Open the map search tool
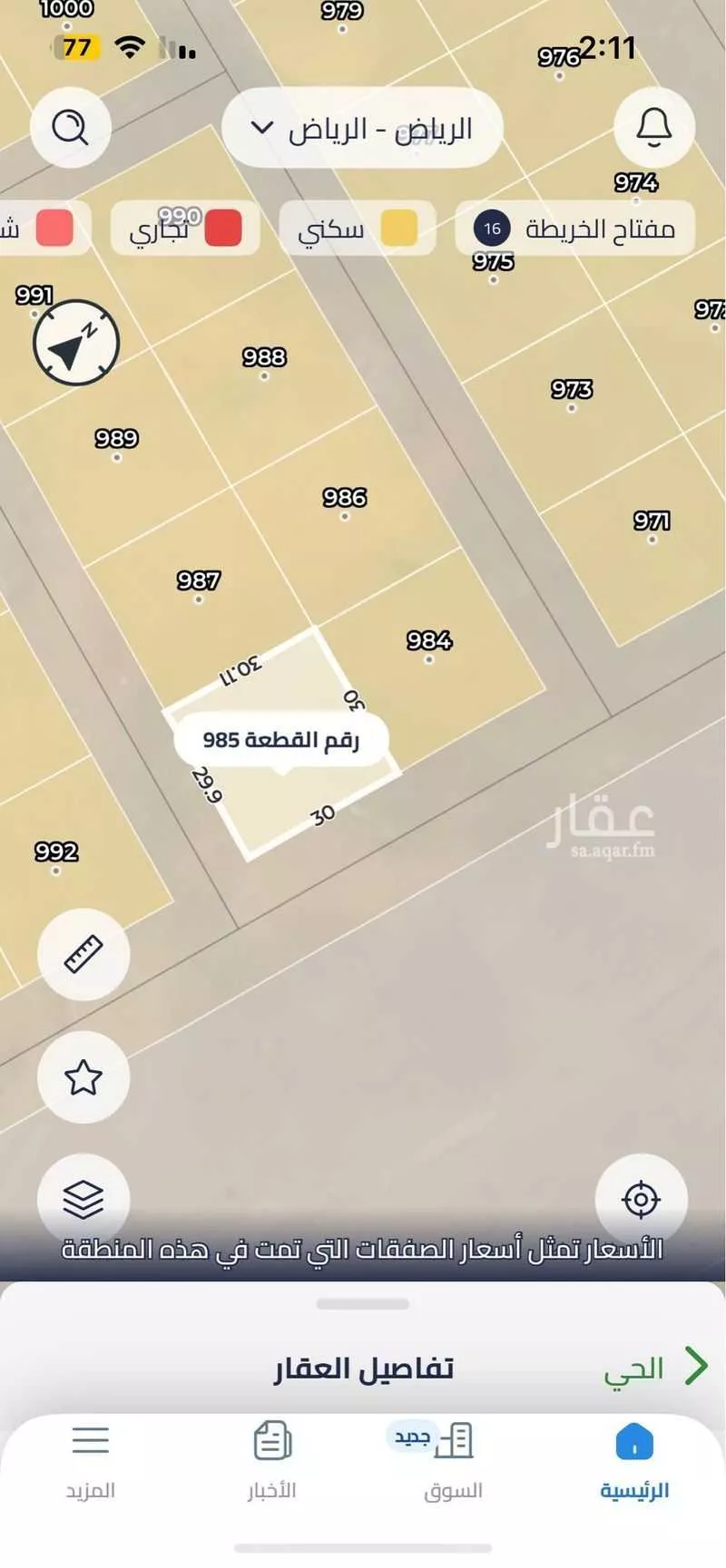The width and height of the screenshot is (726, 1568). click(73, 129)
